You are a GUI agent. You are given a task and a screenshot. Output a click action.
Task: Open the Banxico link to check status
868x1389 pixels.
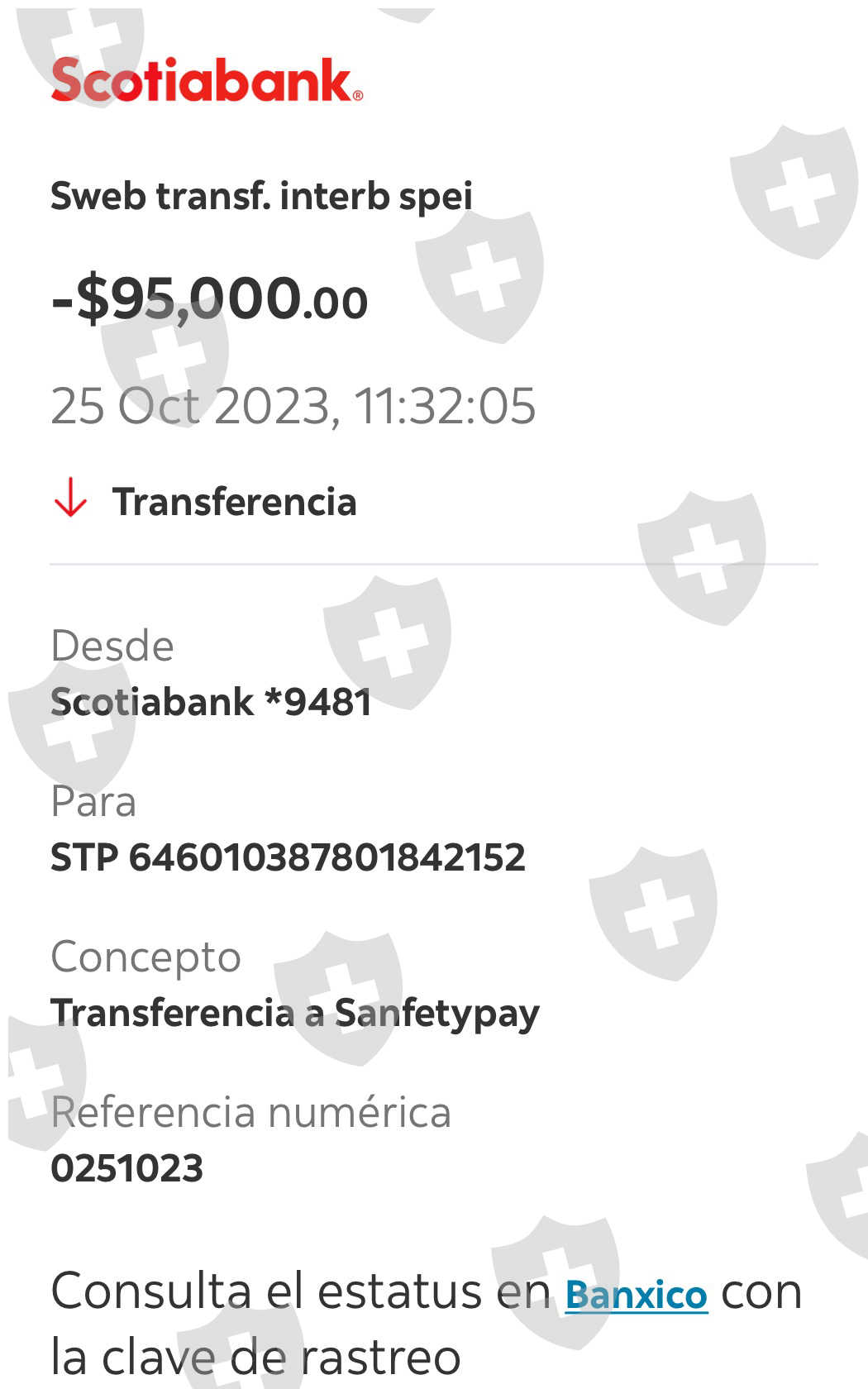pyautogui.click(x=636, y=1295)
